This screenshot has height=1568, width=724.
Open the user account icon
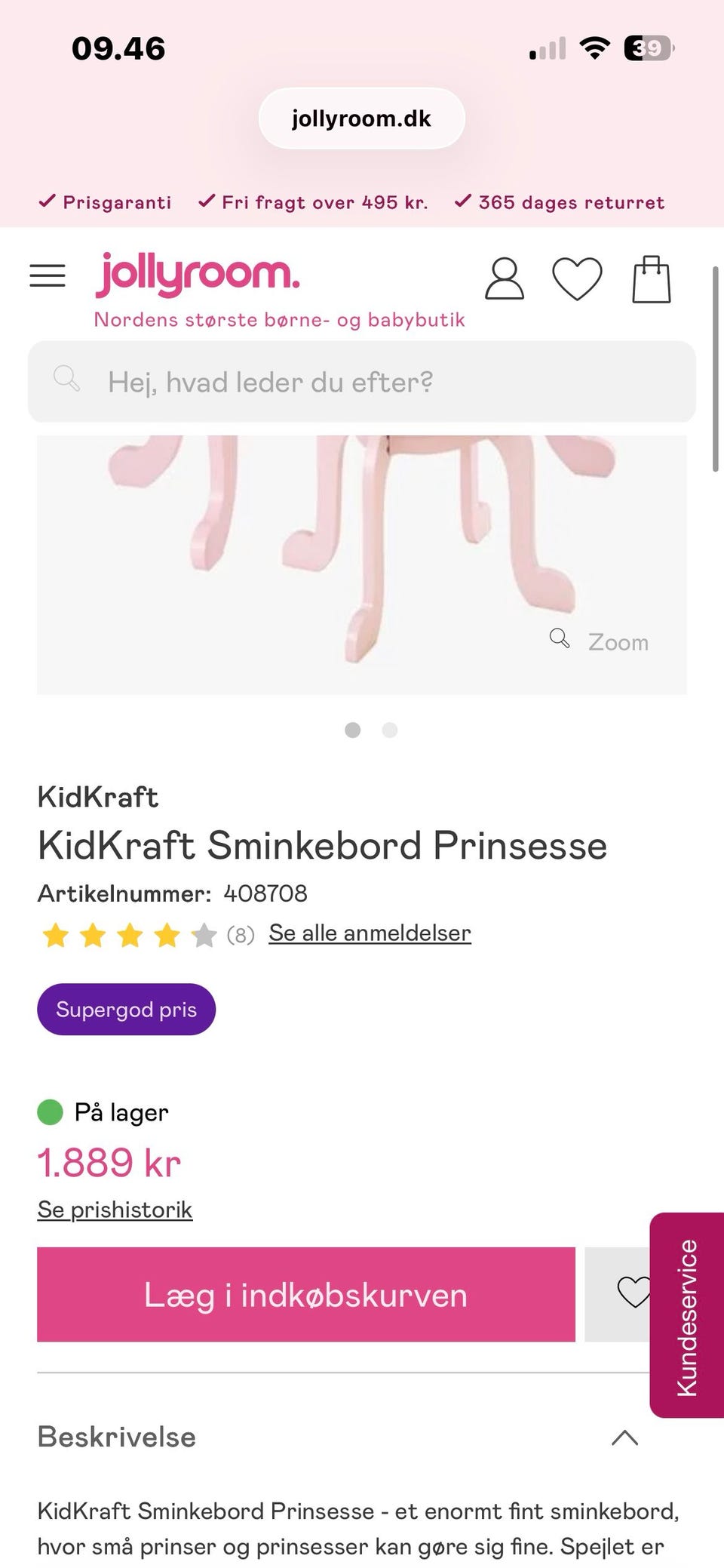point(504,279)
